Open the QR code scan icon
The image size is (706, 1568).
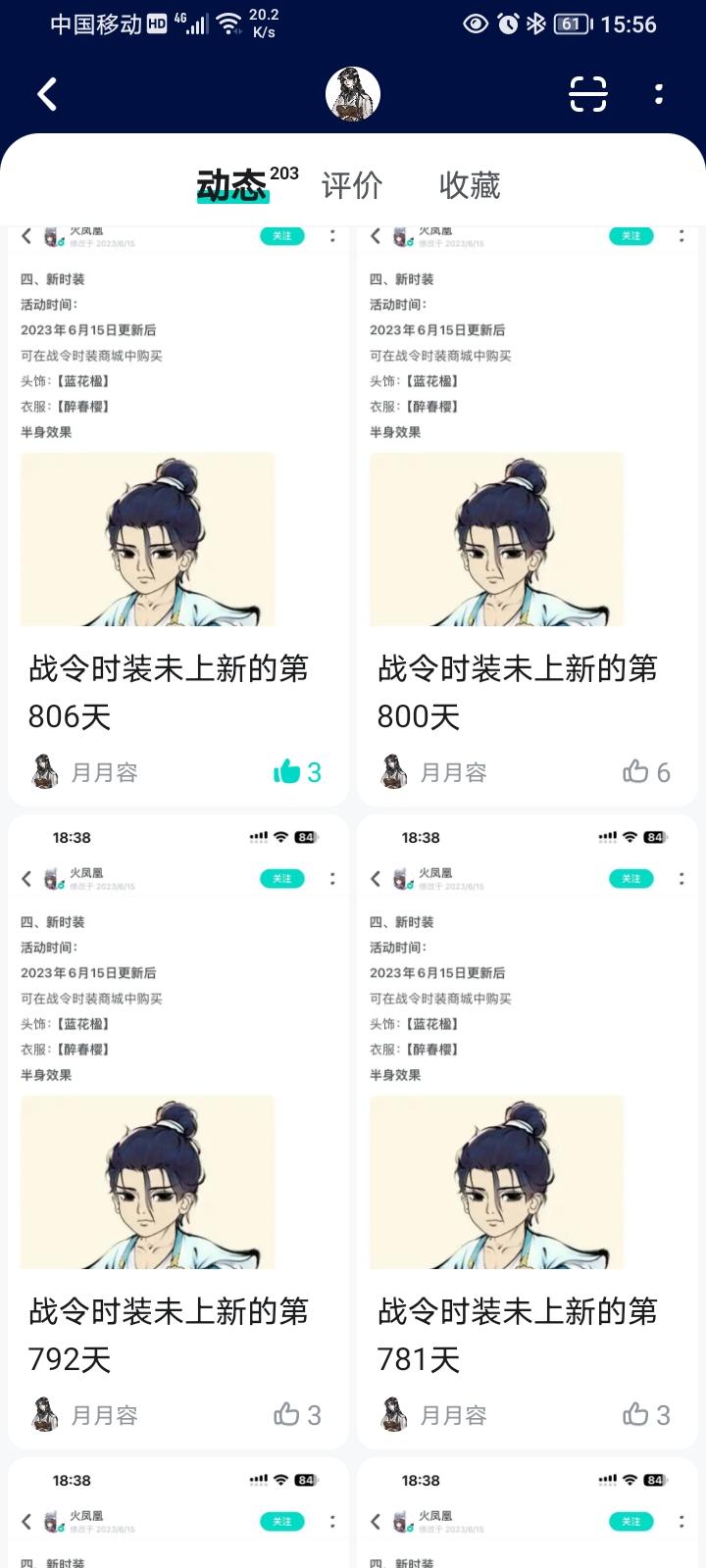tap(586, 94)
